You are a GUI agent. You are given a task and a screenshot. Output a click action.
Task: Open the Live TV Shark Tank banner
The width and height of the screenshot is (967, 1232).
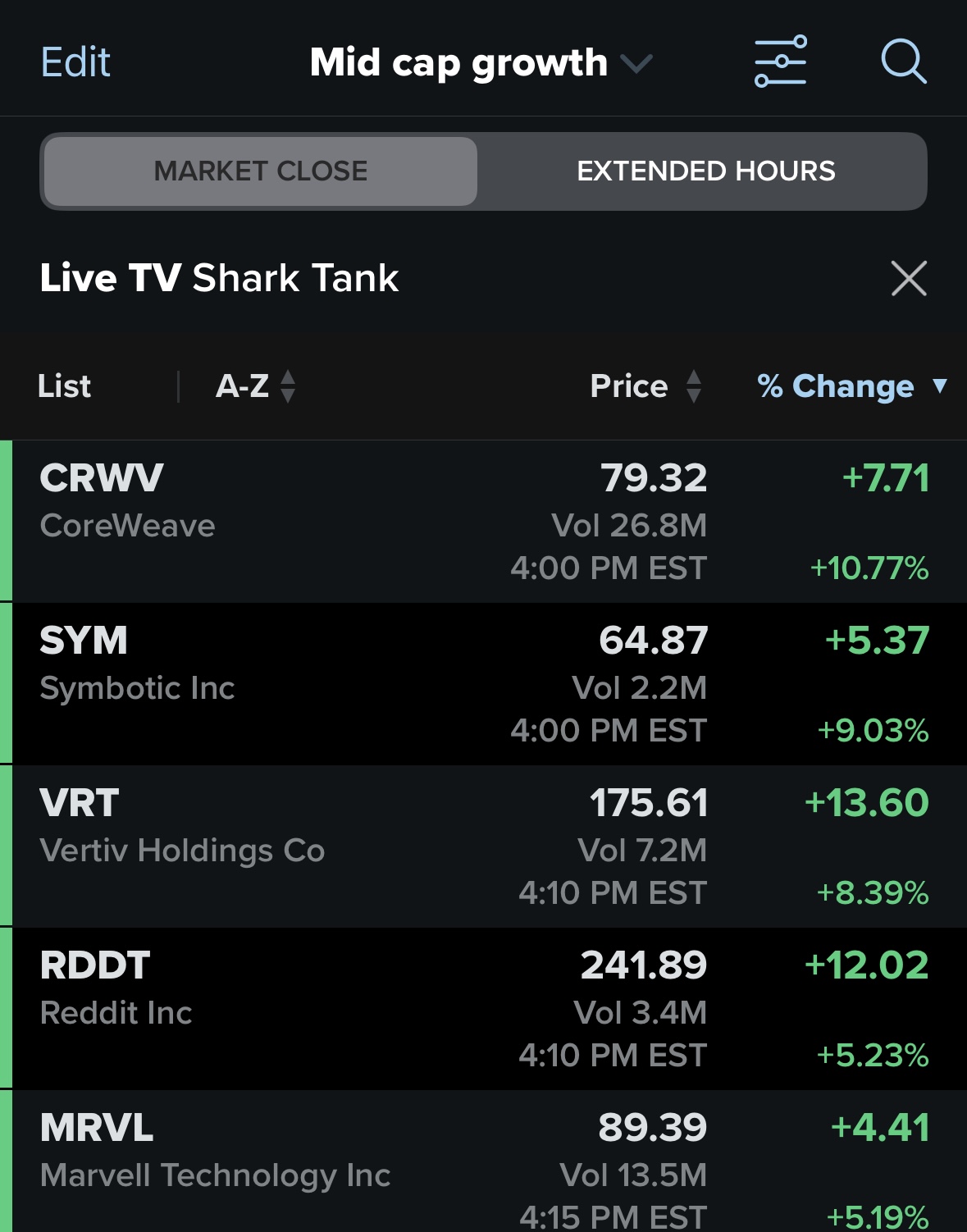pos(220,278)
